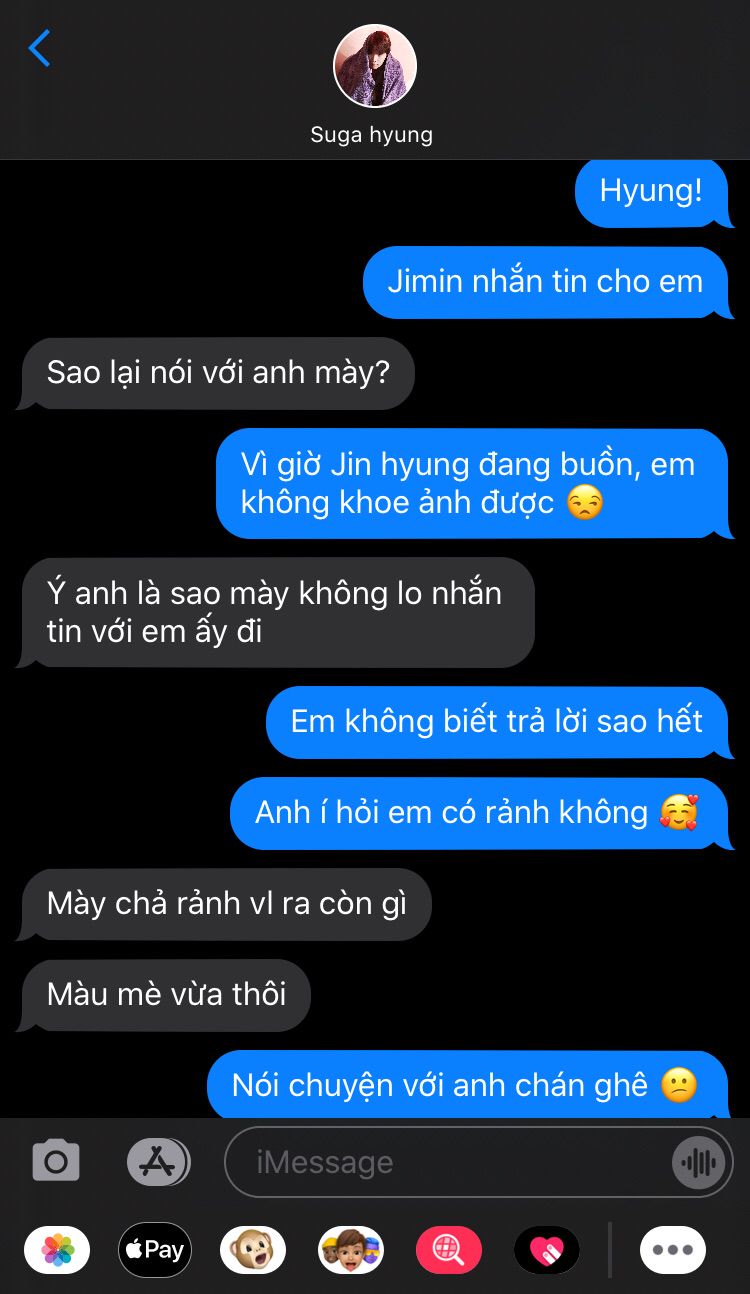
Task: Open the Animoji monkey app
Action: (x=253, y=1250)
